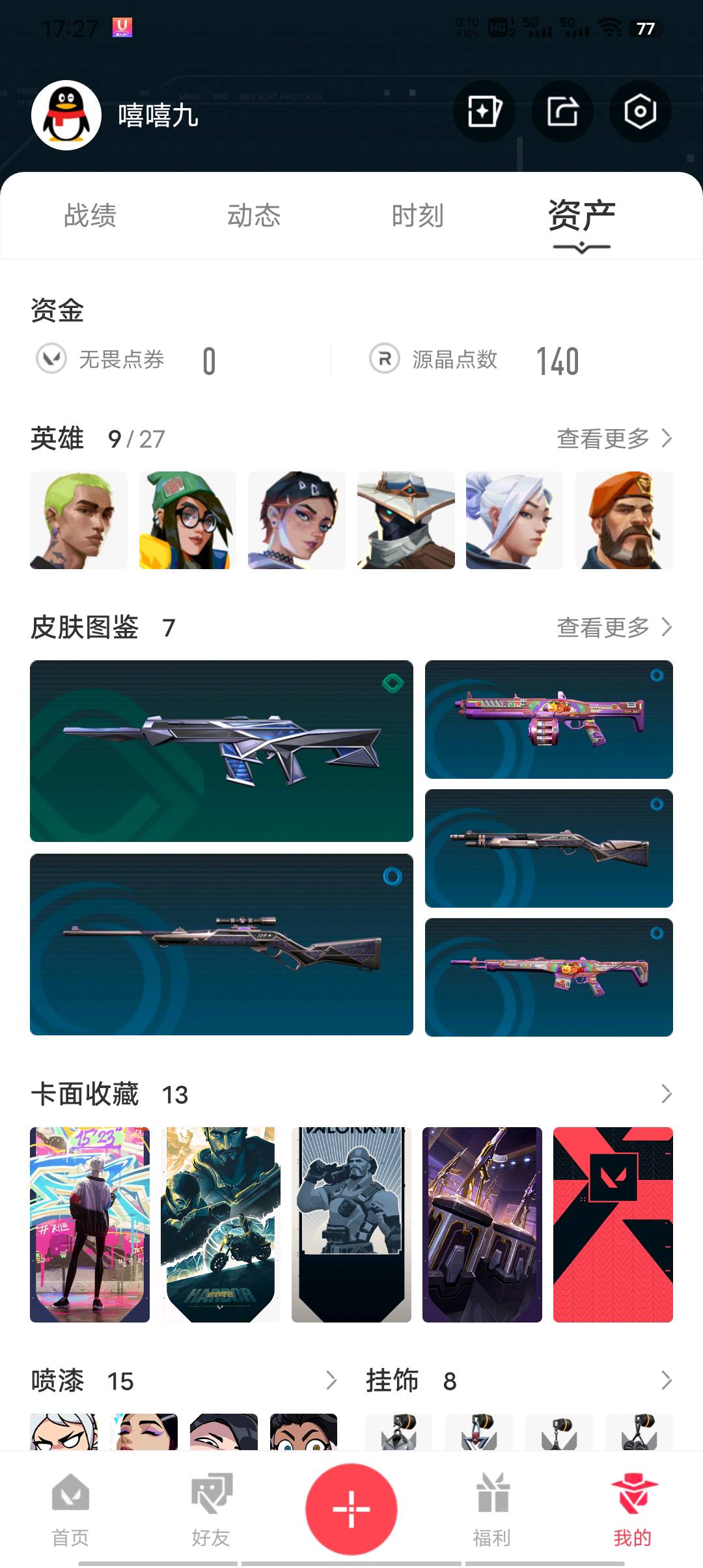Open the green-haired hero portrait
Image resolution: width=703 pixels, height=1568 pixels.
click(79, 520)
